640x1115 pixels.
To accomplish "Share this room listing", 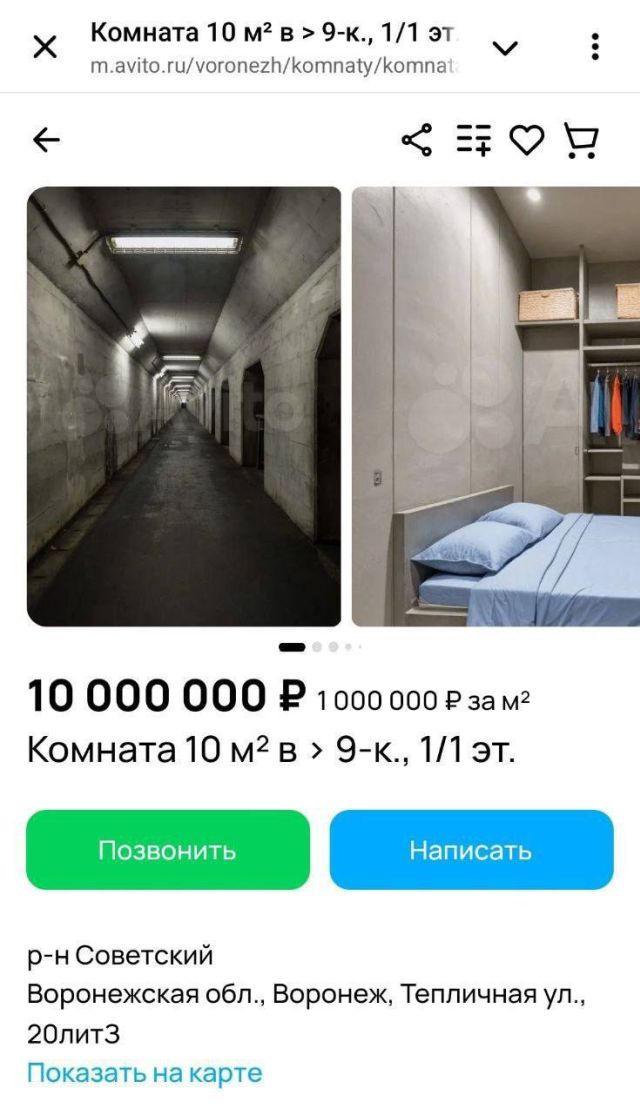I will (x=417, y=140).
